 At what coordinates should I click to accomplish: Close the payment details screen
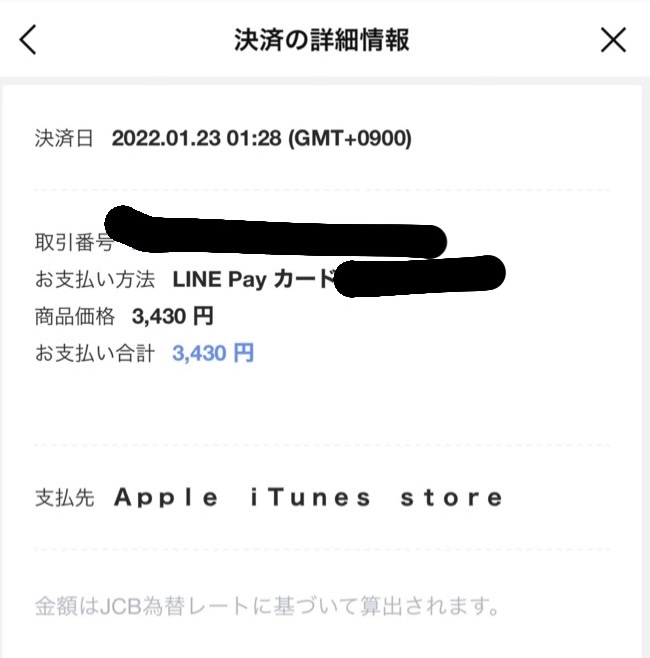coord(612,39)
